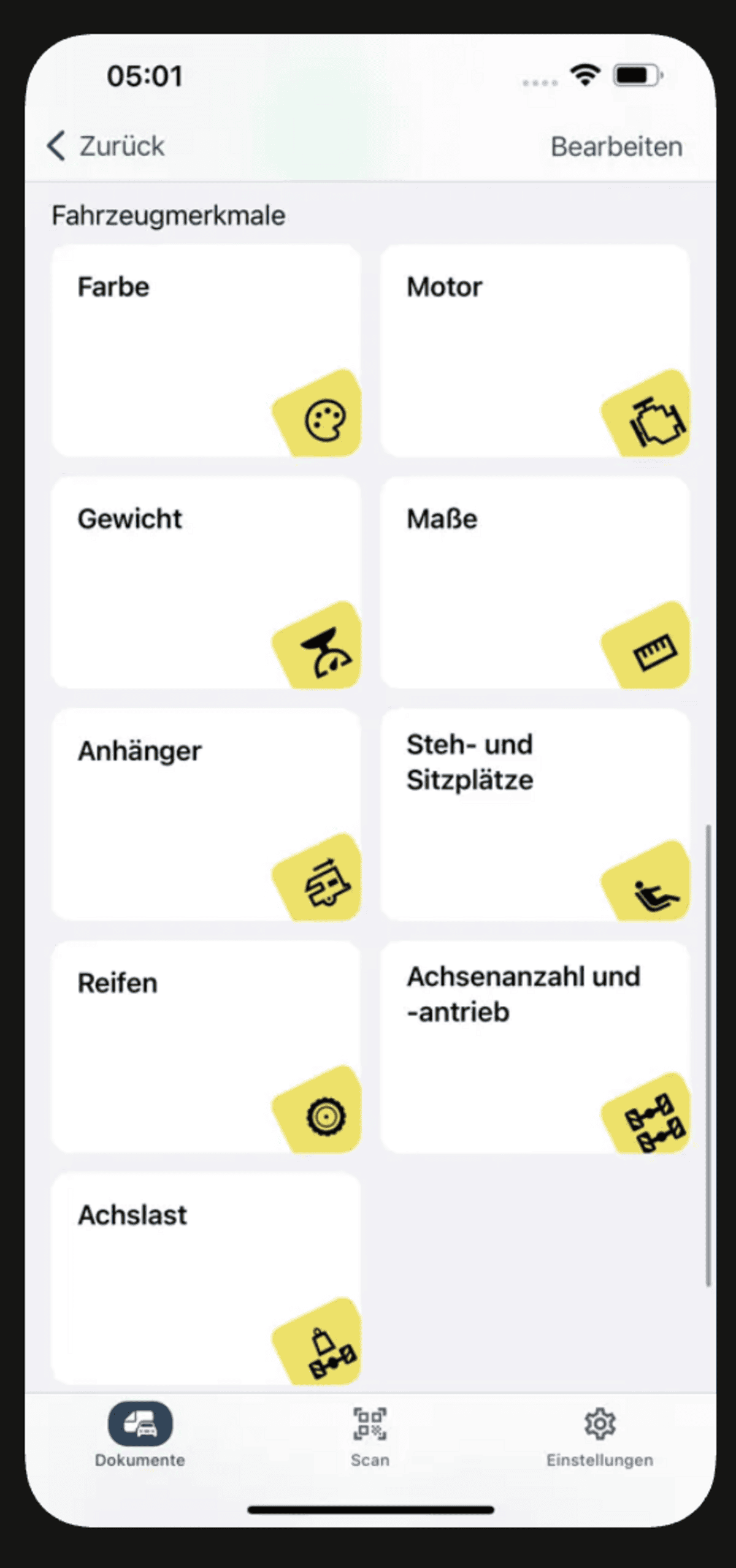Open the Reifen card
This screenshot has height=1568, width=736.
pos(206,1047)
